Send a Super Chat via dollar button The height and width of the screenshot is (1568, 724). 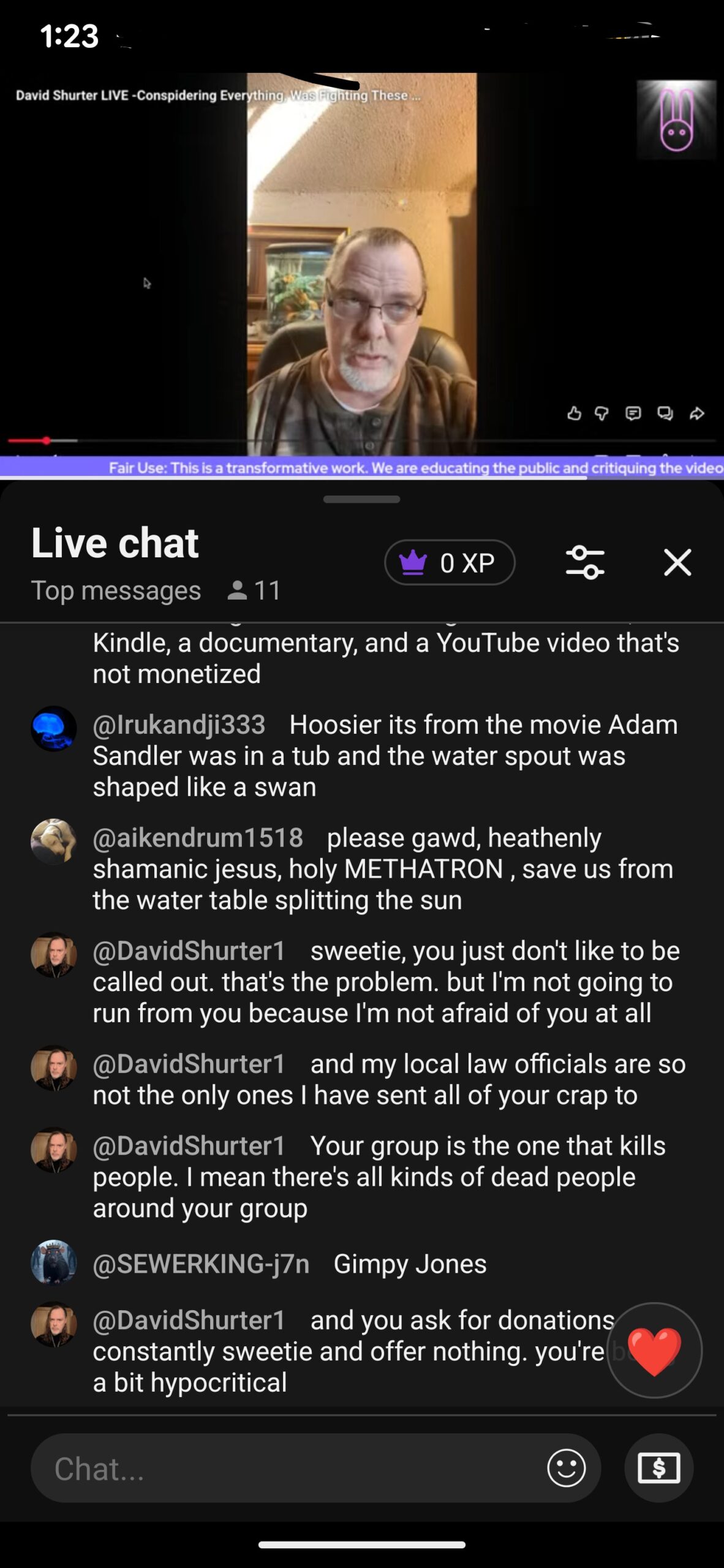click(658, 1468)
